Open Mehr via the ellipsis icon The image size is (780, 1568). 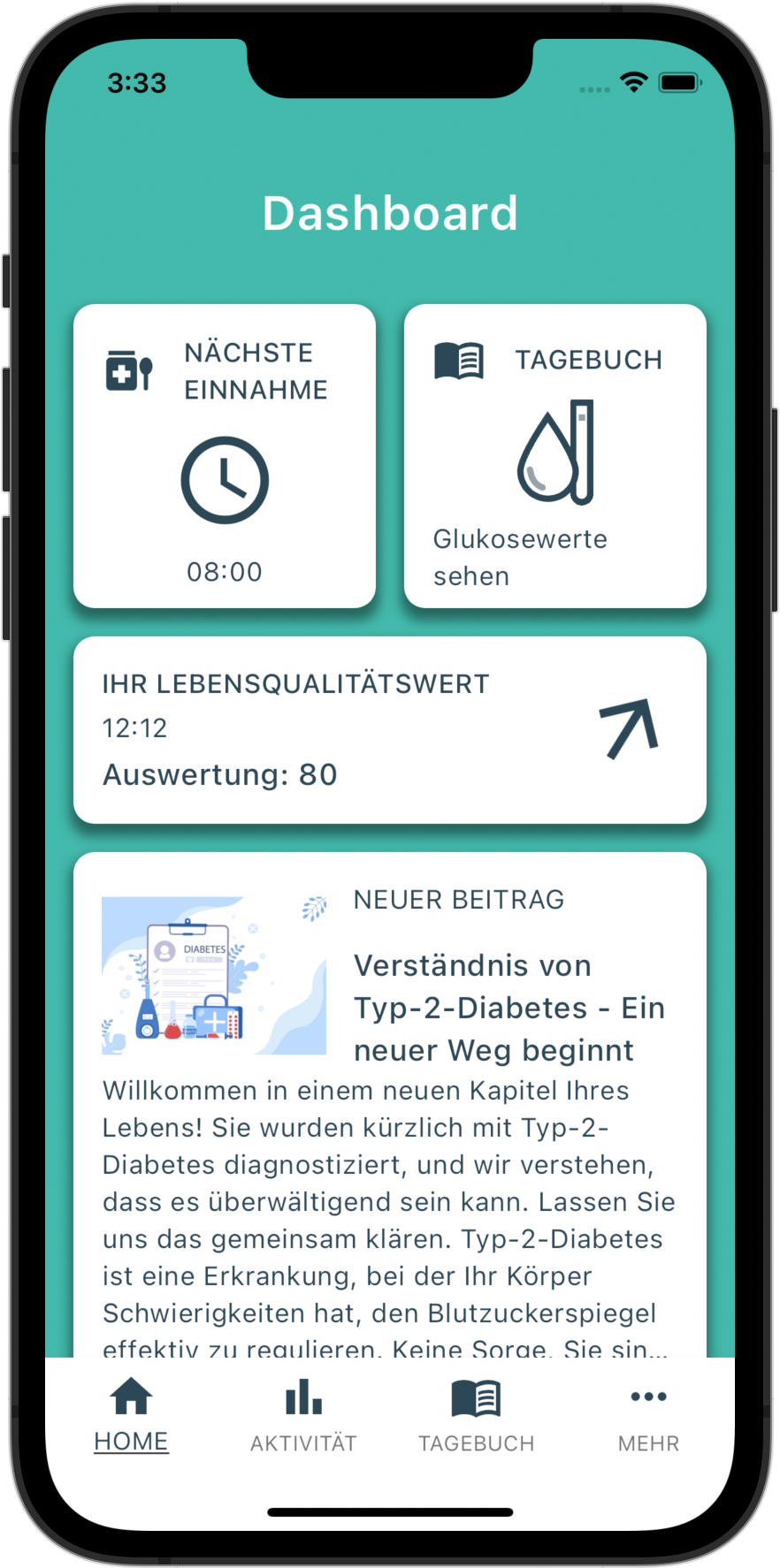click(648, 1397)
